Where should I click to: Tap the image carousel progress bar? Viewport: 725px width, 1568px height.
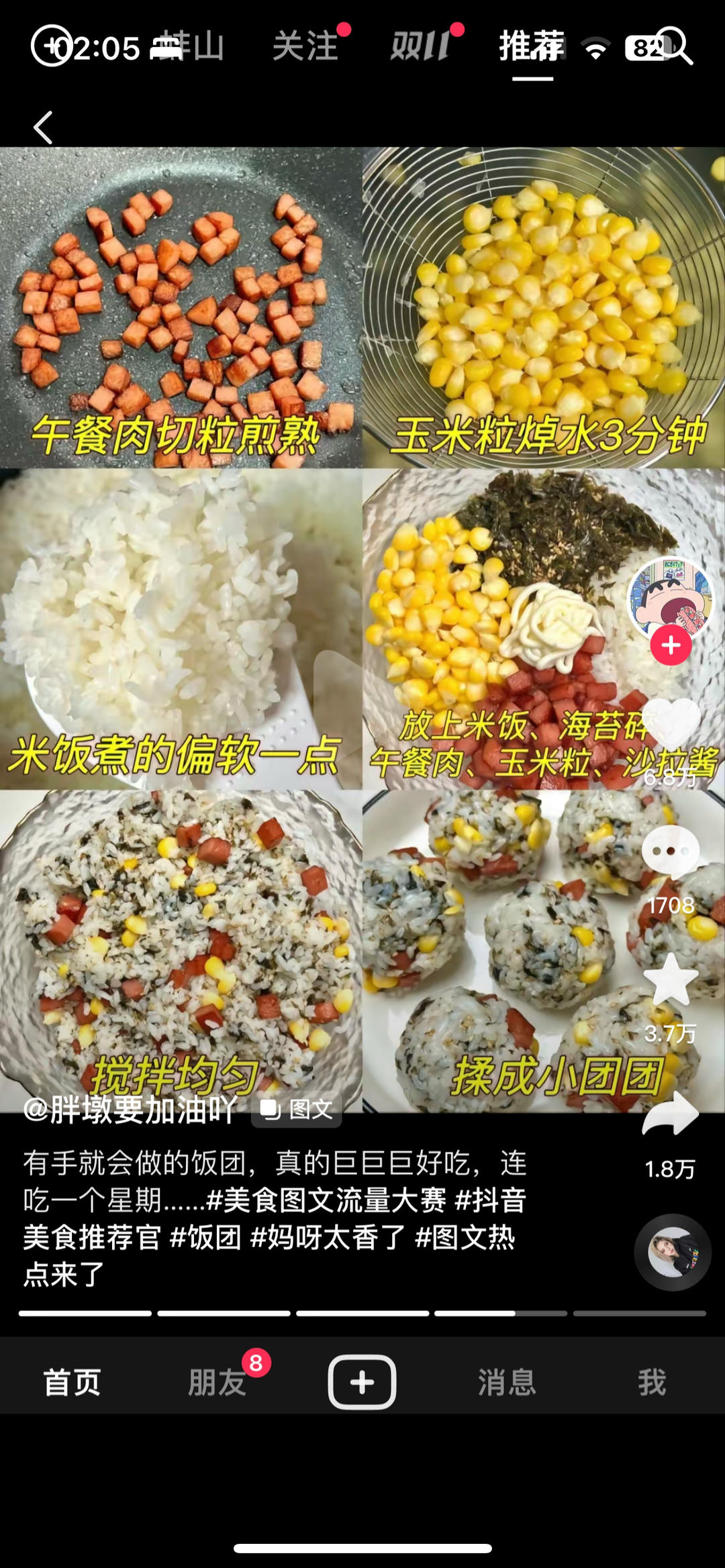tap(362, 1313)
